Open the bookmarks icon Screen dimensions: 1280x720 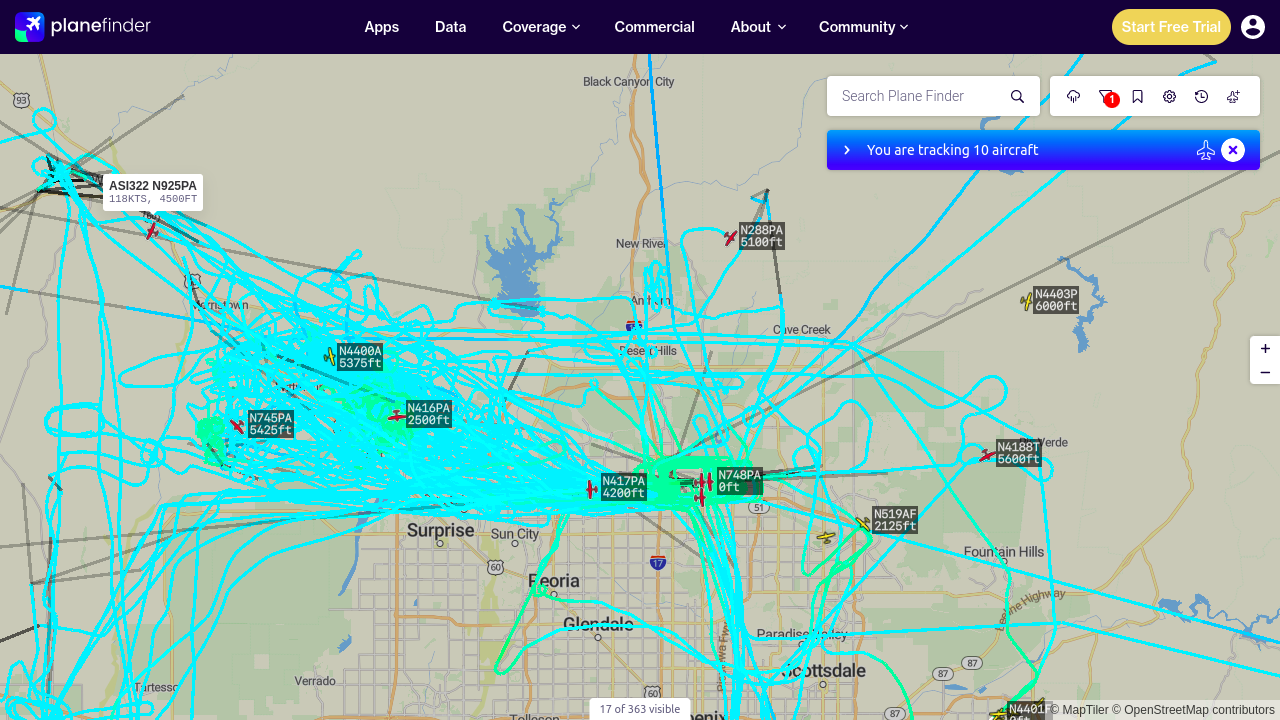1138,96
